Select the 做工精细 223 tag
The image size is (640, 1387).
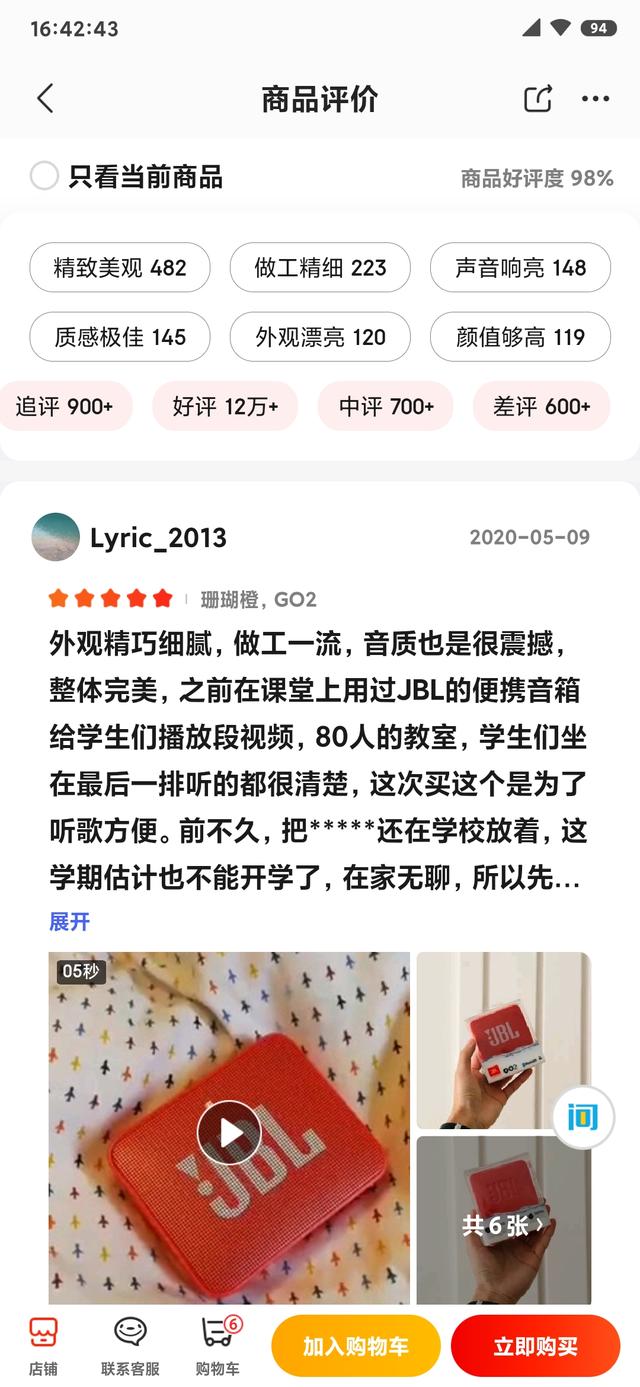[320, 268]
